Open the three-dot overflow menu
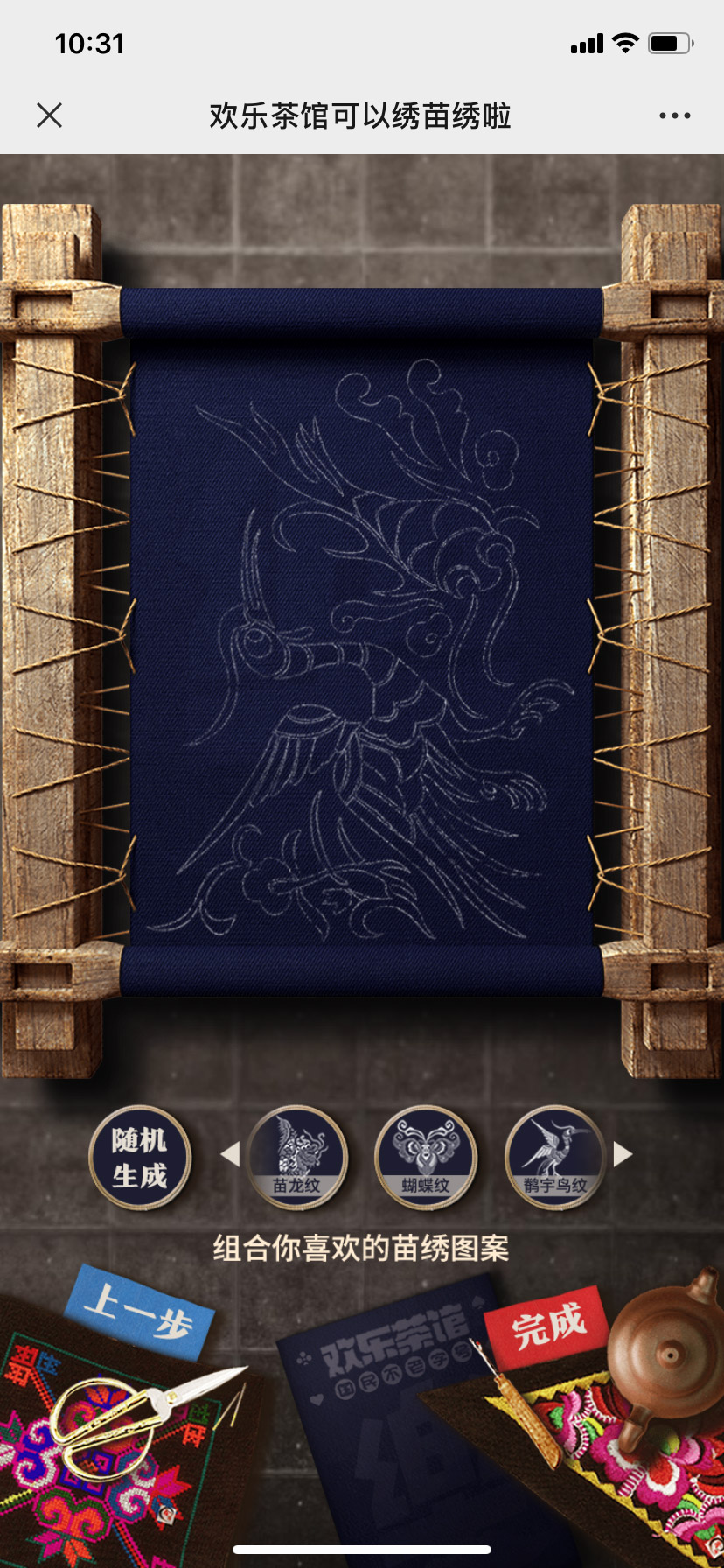Screen dimensions: 724x1568 674,115
